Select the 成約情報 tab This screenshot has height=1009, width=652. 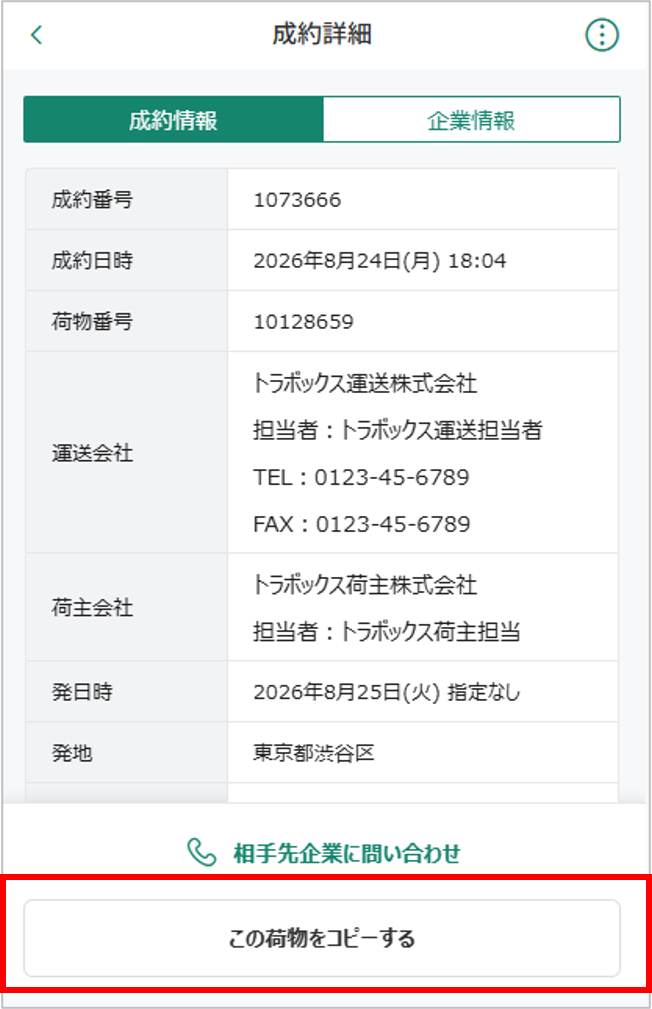coord(173,120)
